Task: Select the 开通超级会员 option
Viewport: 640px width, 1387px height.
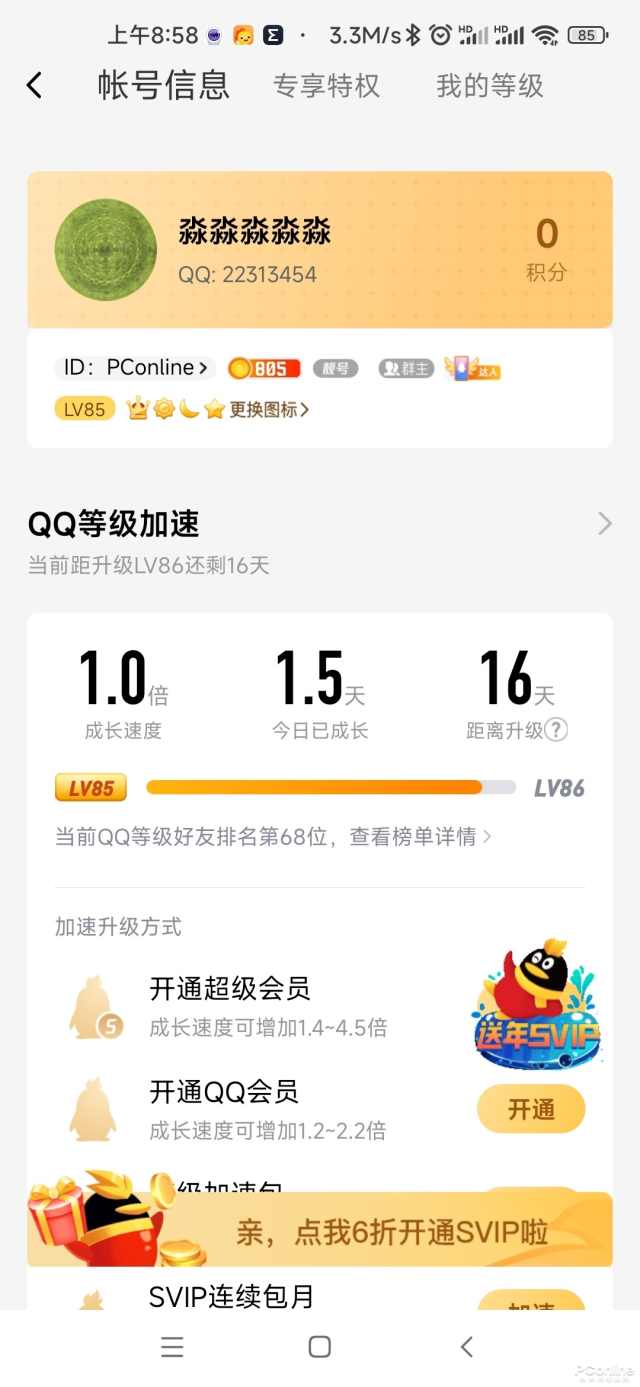Action: [230, 989]
